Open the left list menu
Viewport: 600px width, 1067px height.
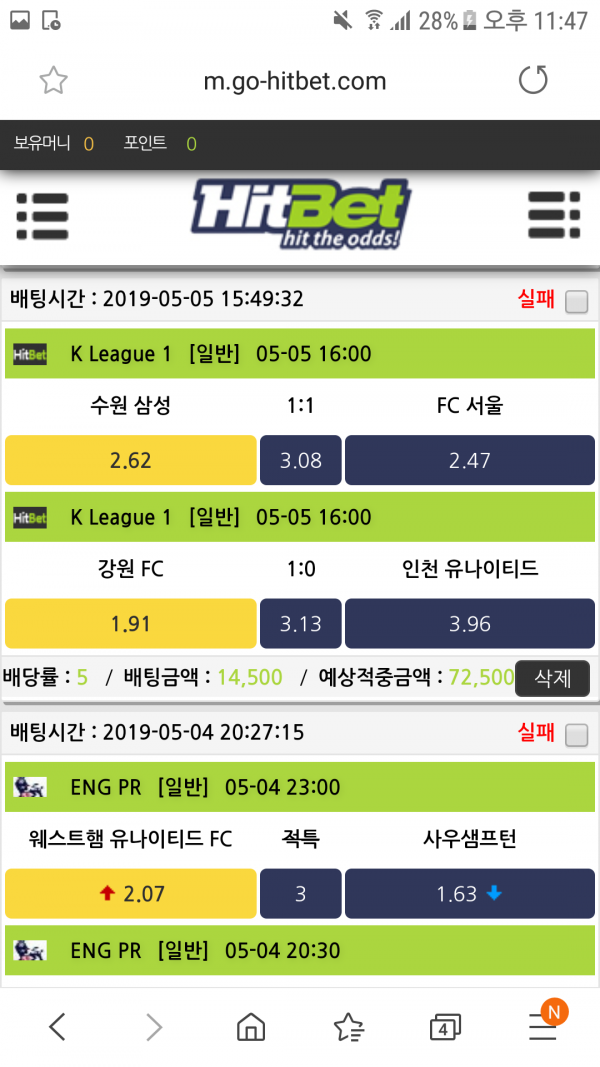tap(43, 214)
